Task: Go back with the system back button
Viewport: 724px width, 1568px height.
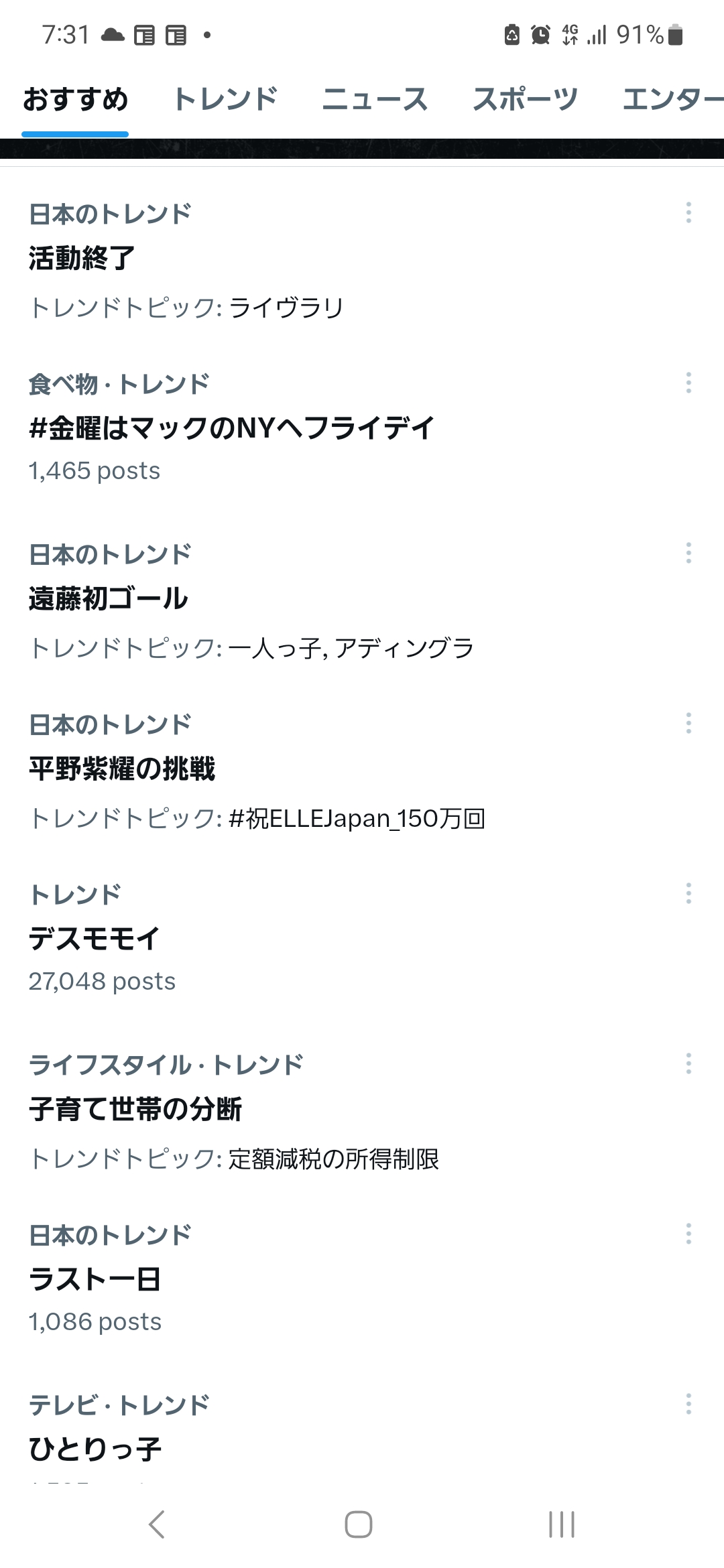Action: (x=157, y=1524)
